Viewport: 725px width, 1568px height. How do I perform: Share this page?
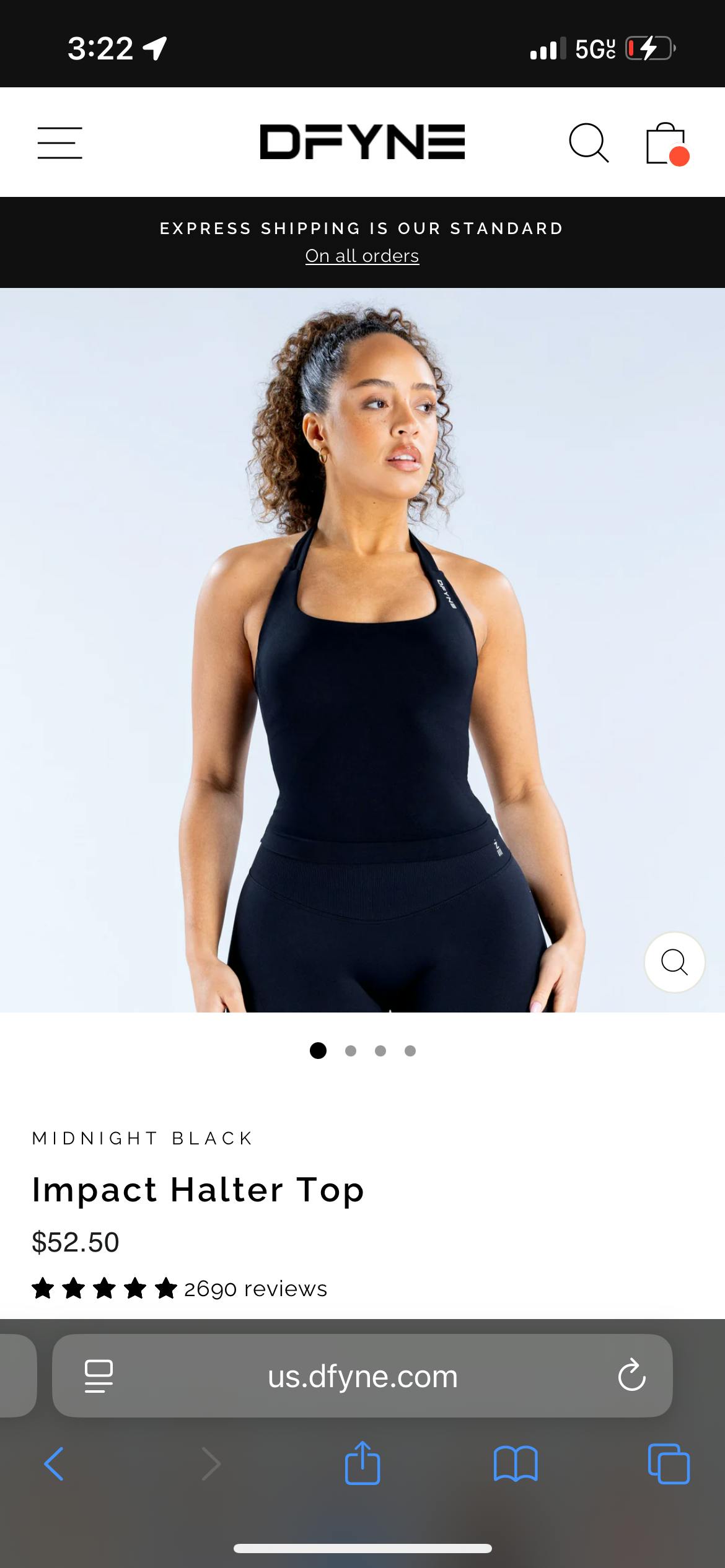click(362, 1464)
